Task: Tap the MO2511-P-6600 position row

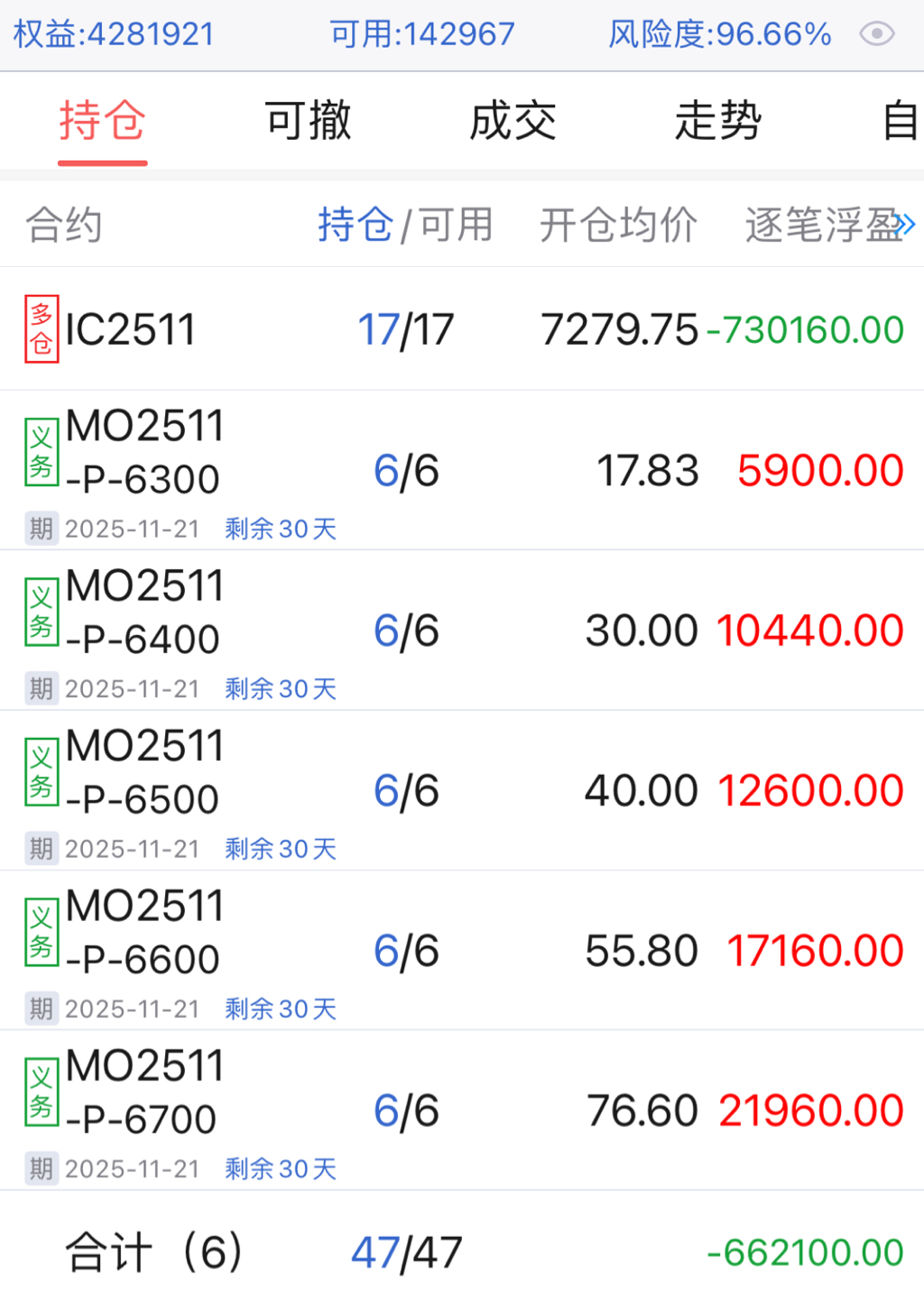Action: click(x=462, y=950)
